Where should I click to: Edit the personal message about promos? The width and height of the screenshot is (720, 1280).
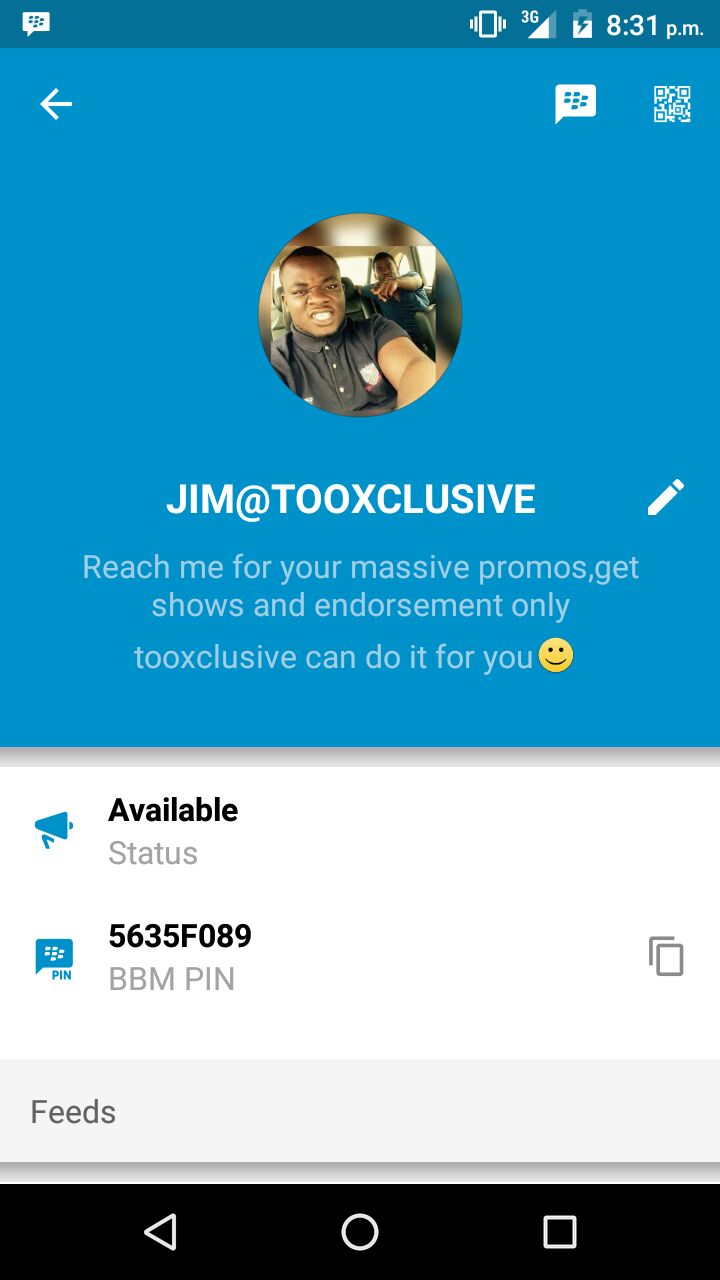pos(360,612)
